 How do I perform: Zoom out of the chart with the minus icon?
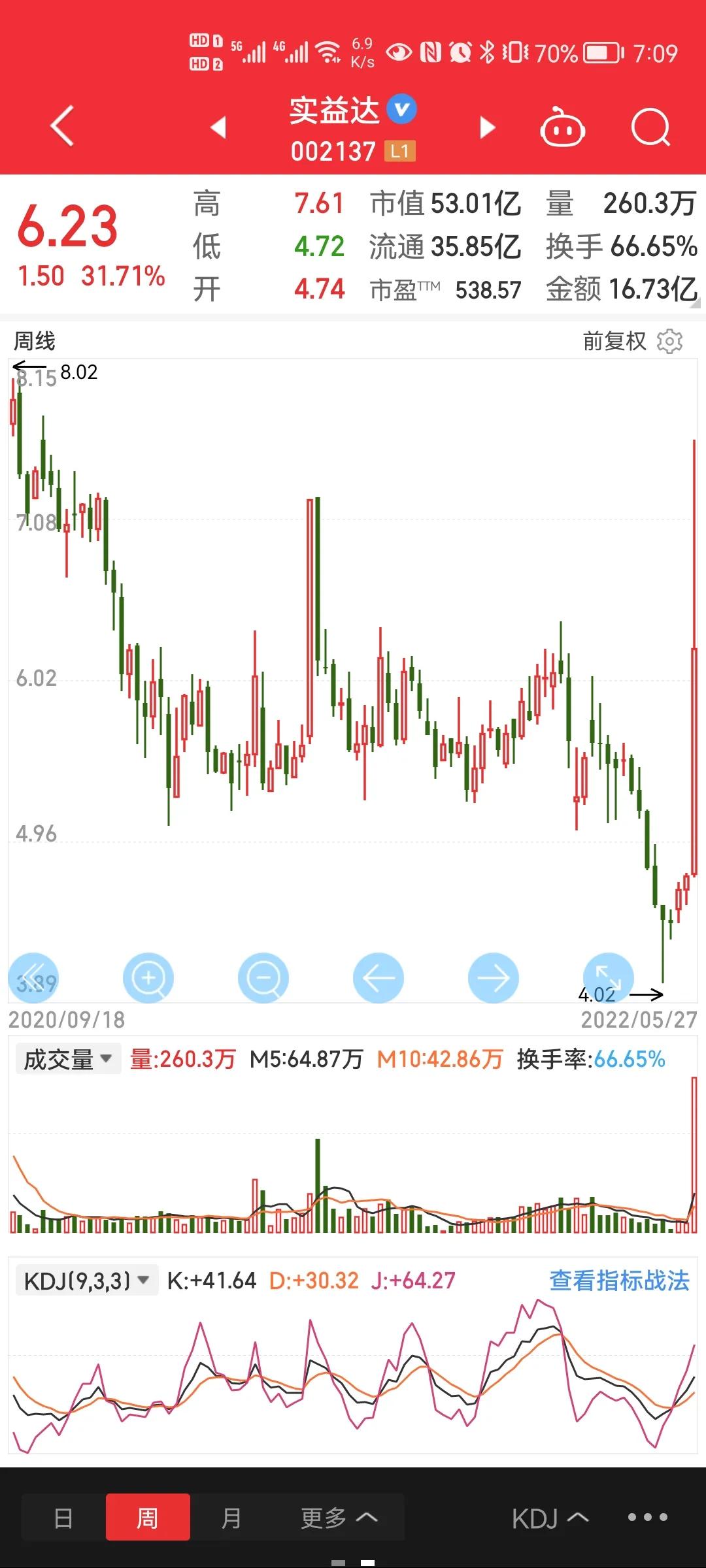click(263, 978)
